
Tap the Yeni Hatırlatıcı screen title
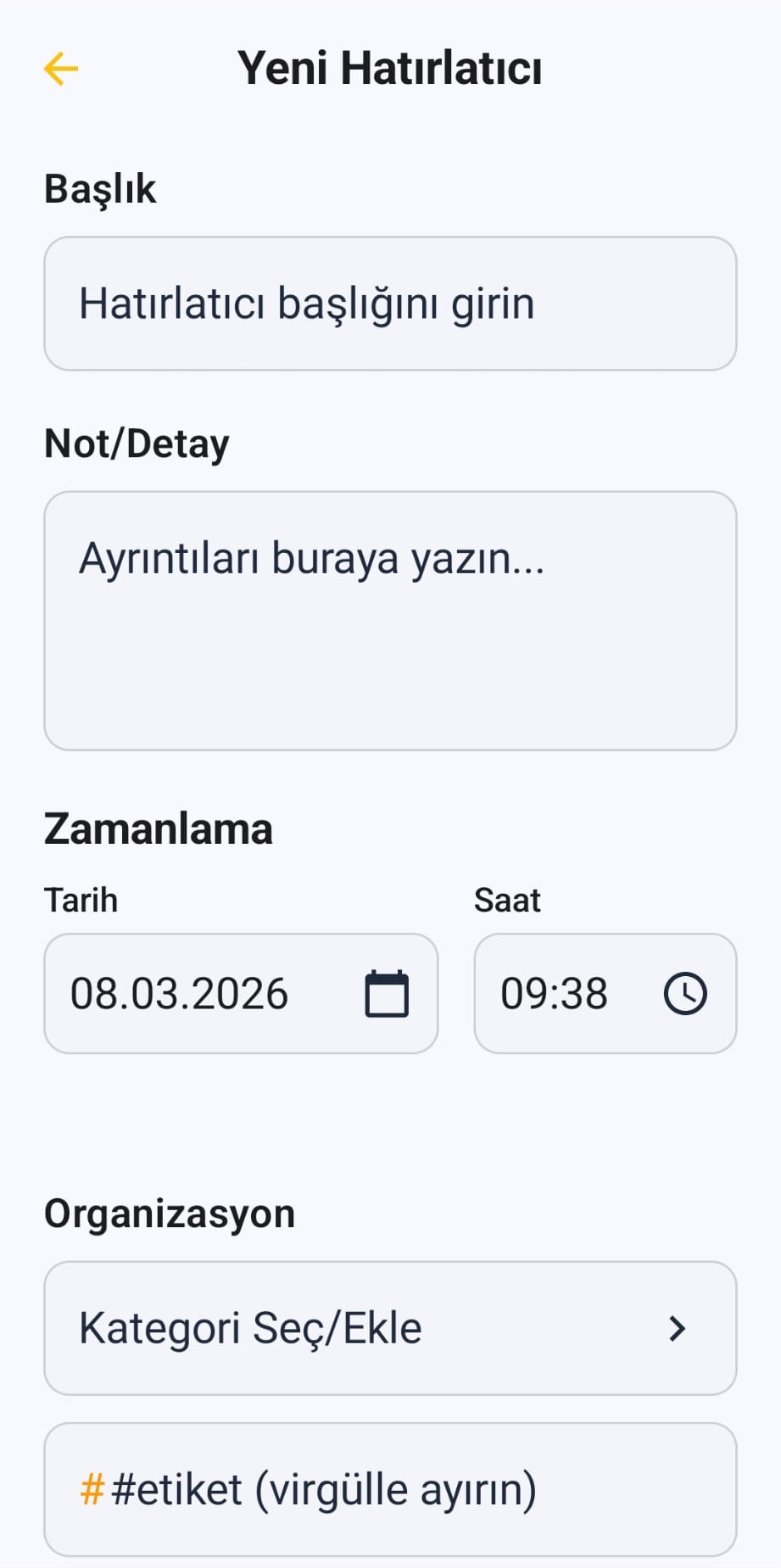coord(390,69)
